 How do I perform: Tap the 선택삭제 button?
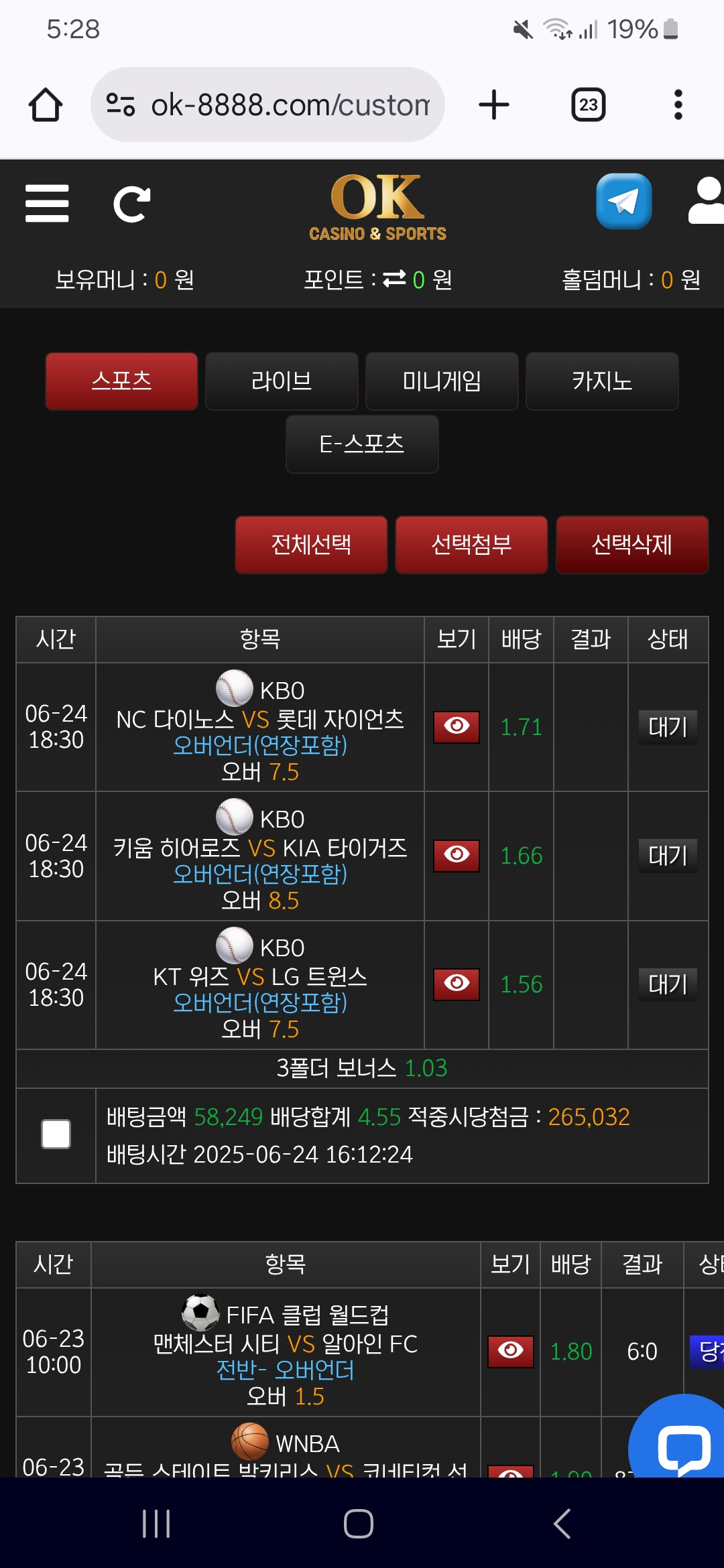click(x=631, y=544)
